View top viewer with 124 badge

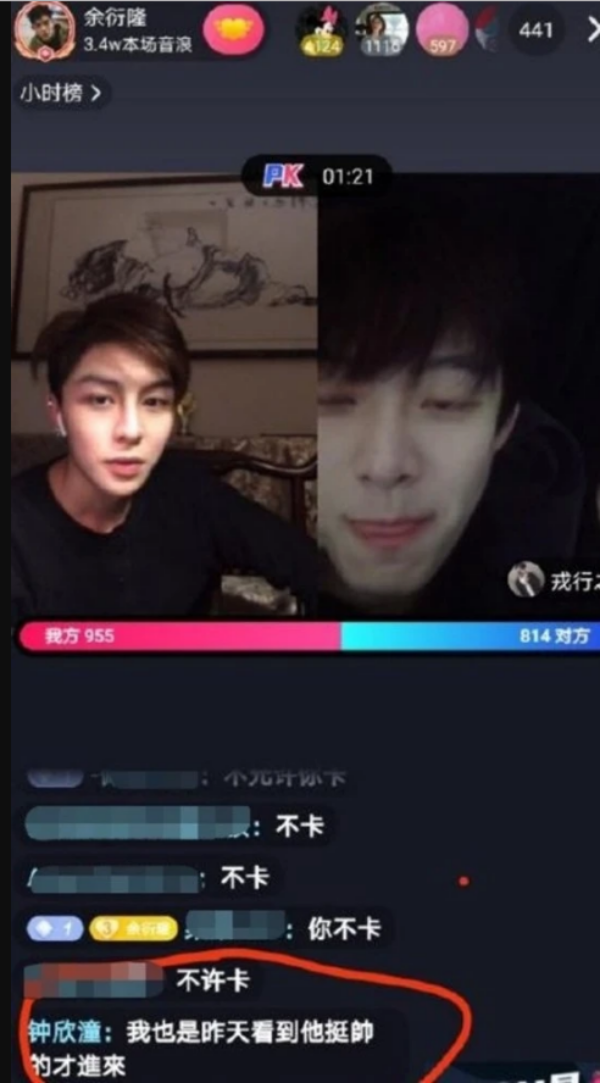pos(321,31)
